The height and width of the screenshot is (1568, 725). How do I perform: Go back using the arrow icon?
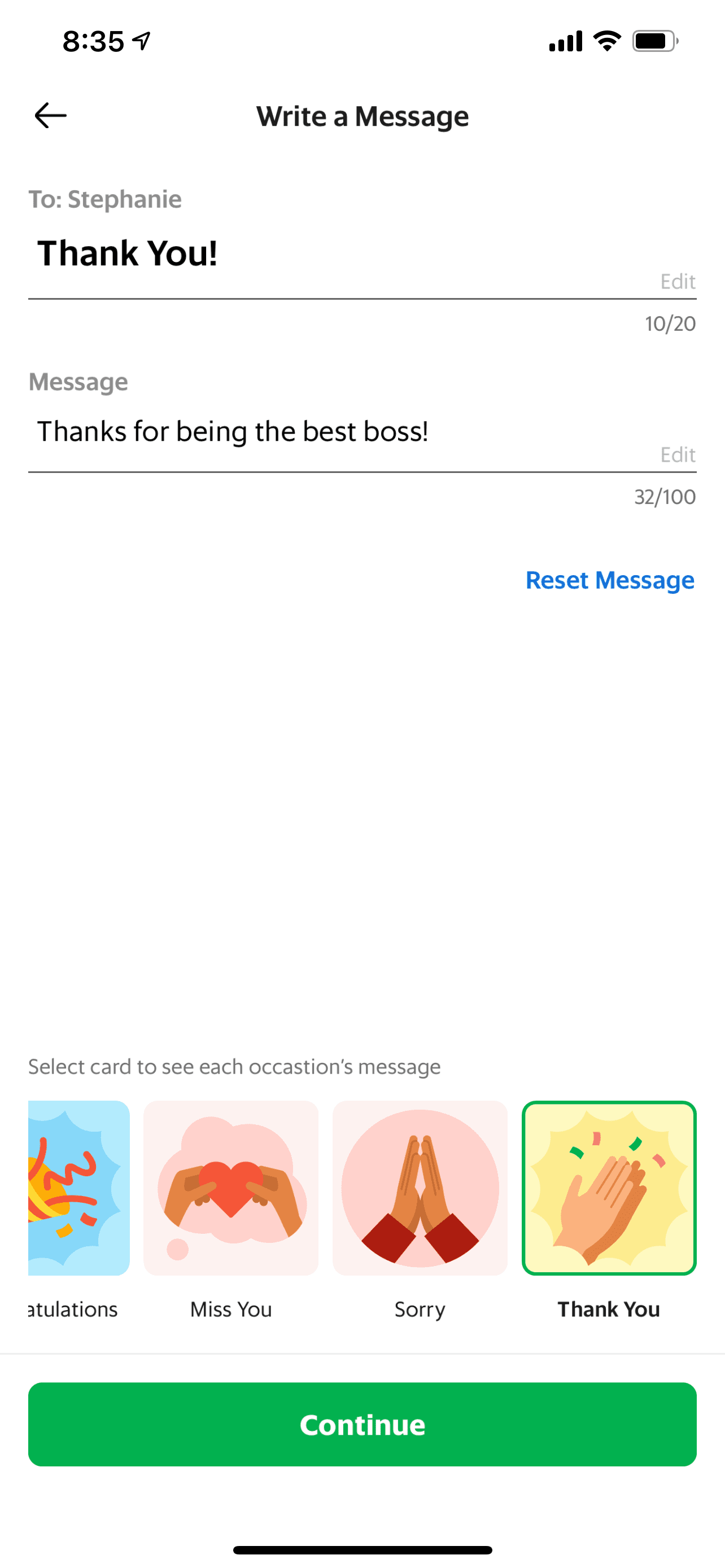(x=50, y=116)
